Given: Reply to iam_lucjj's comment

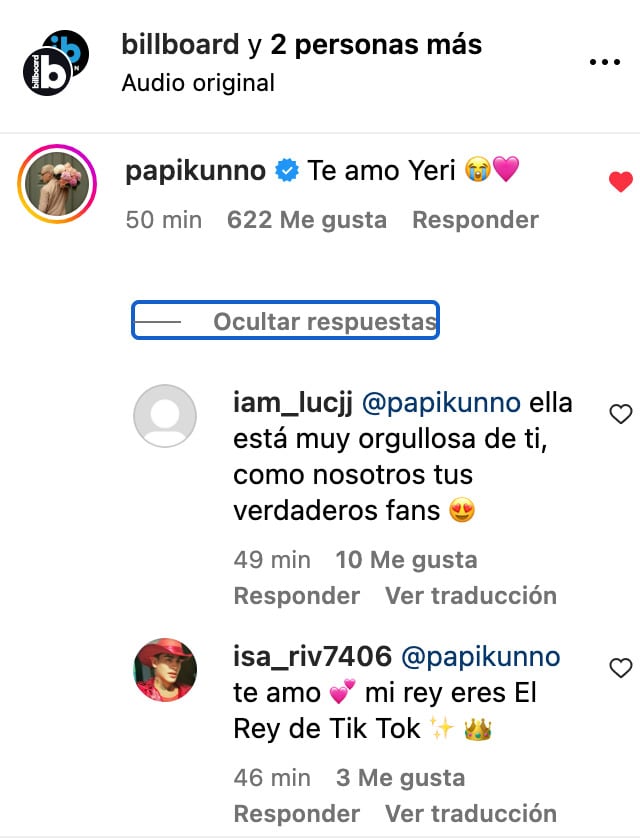Looking at the screenshot, I should pos(296,596).
